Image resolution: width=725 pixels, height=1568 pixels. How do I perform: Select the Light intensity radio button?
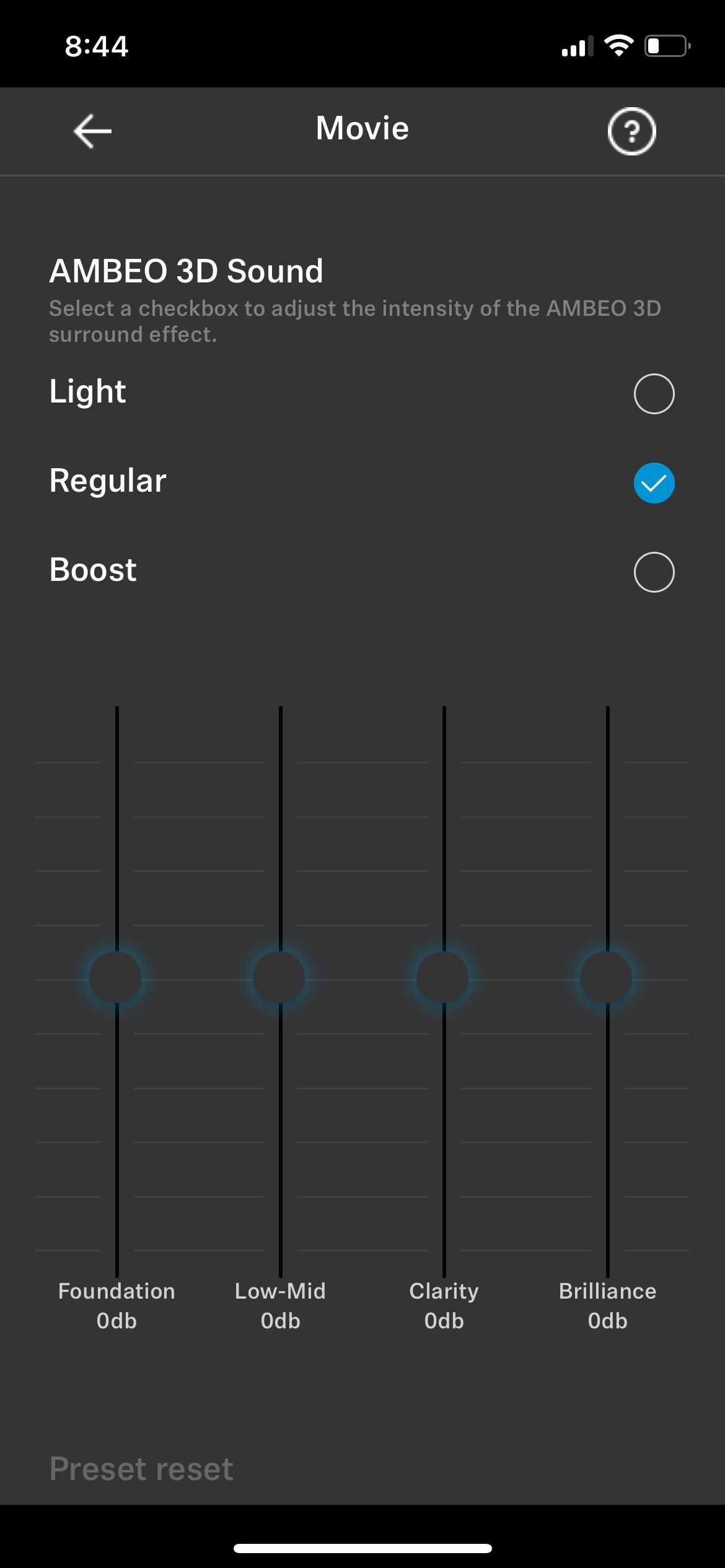[x=654, y=393]
